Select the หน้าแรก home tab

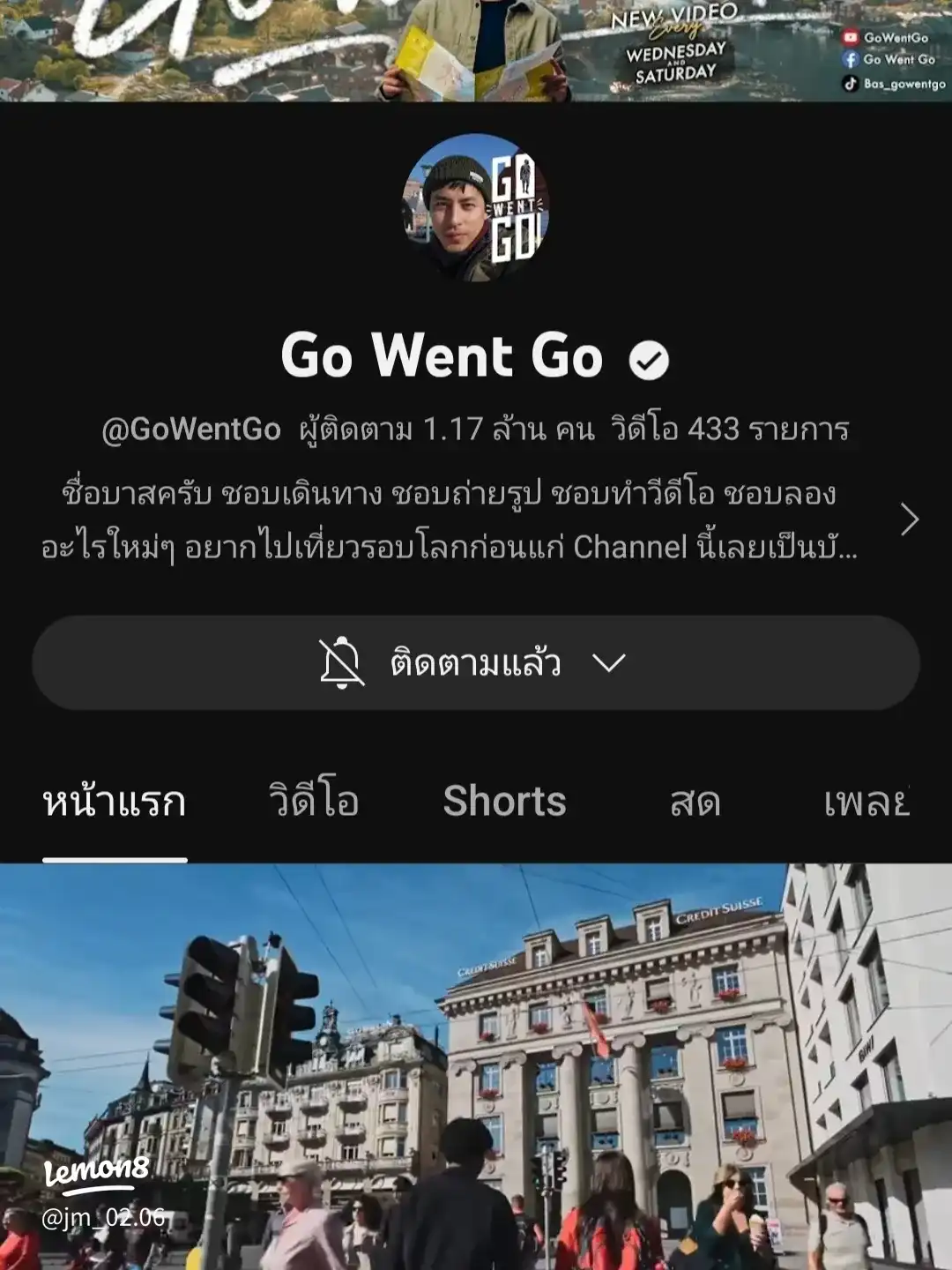pyautogui.click(x=115, y=802)
